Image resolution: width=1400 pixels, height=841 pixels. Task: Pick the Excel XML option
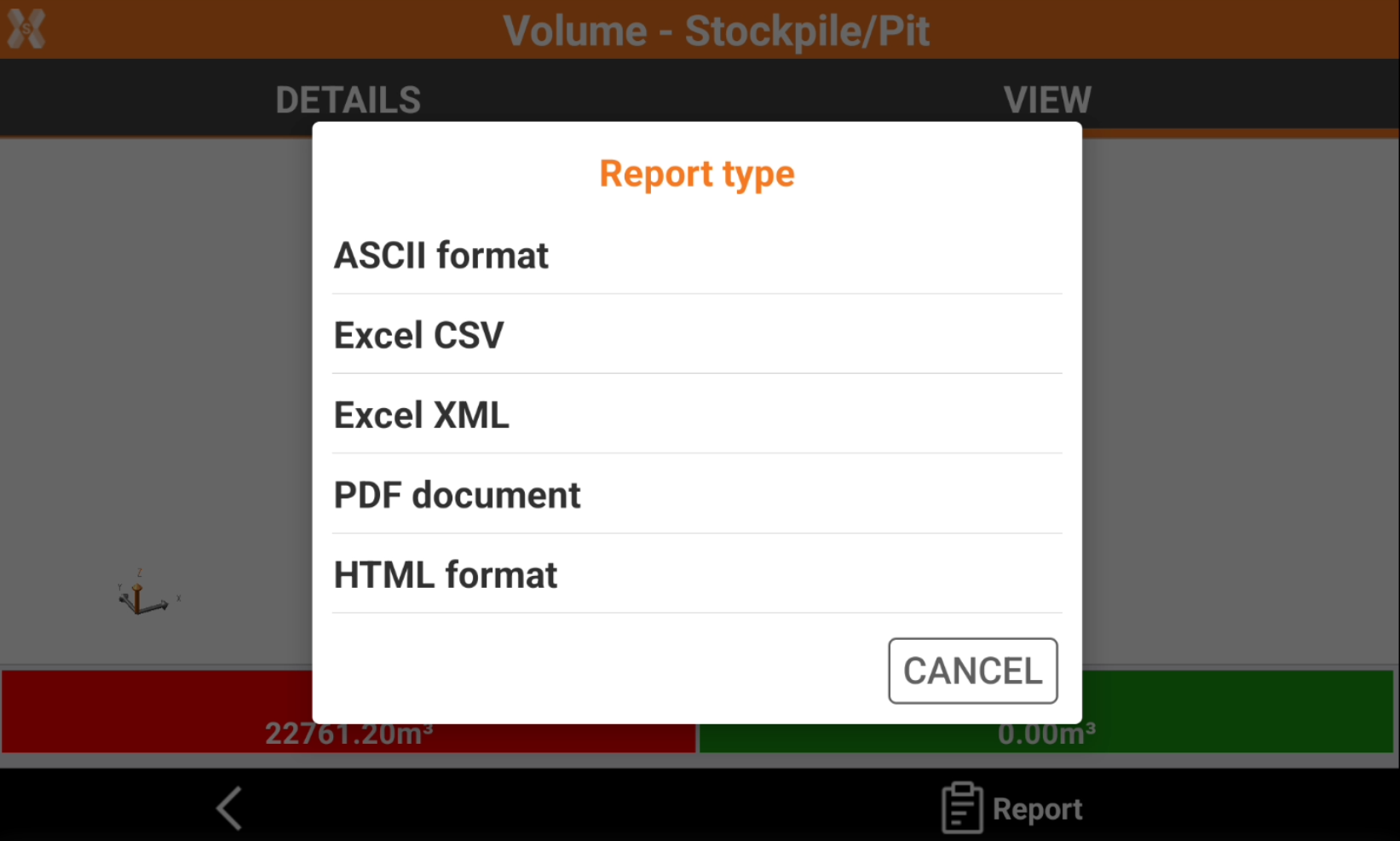point(696,415)
